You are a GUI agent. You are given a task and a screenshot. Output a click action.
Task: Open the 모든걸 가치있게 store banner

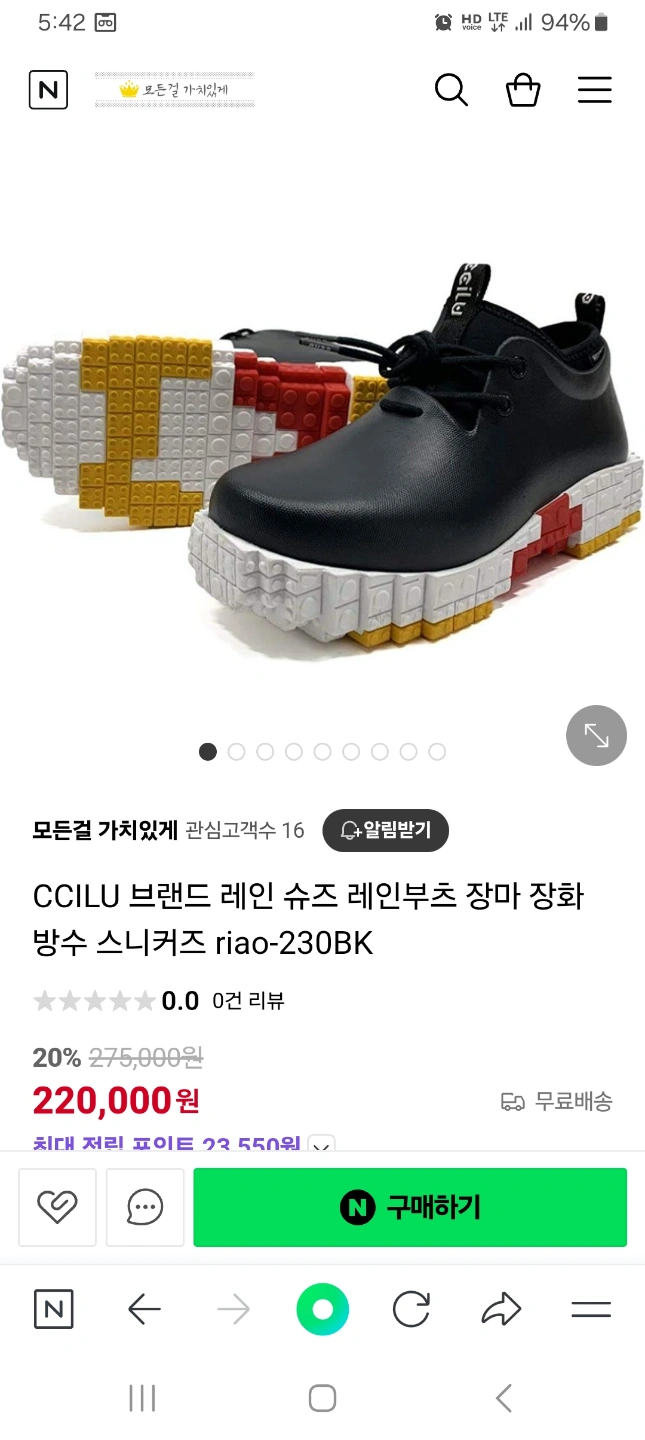pyautogui.click(x=175, y=90)
